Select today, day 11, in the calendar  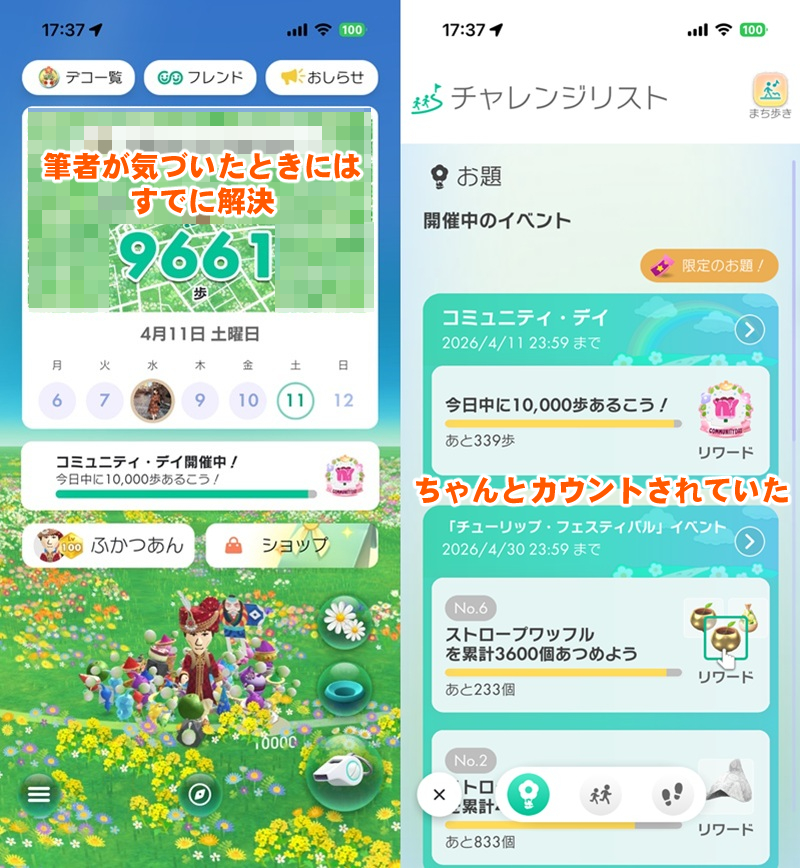[296, 401]
